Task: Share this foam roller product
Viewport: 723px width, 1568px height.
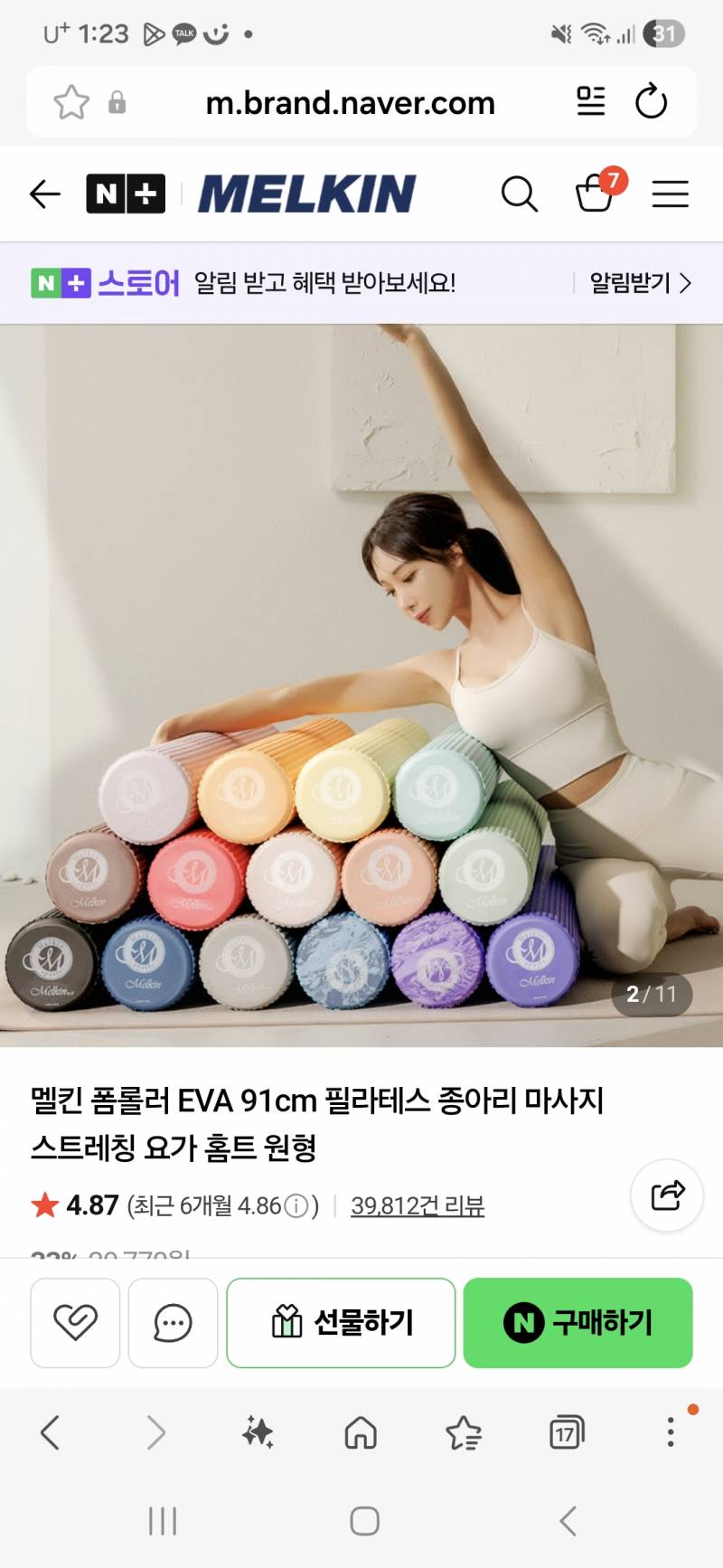Action: [667, 1195]
